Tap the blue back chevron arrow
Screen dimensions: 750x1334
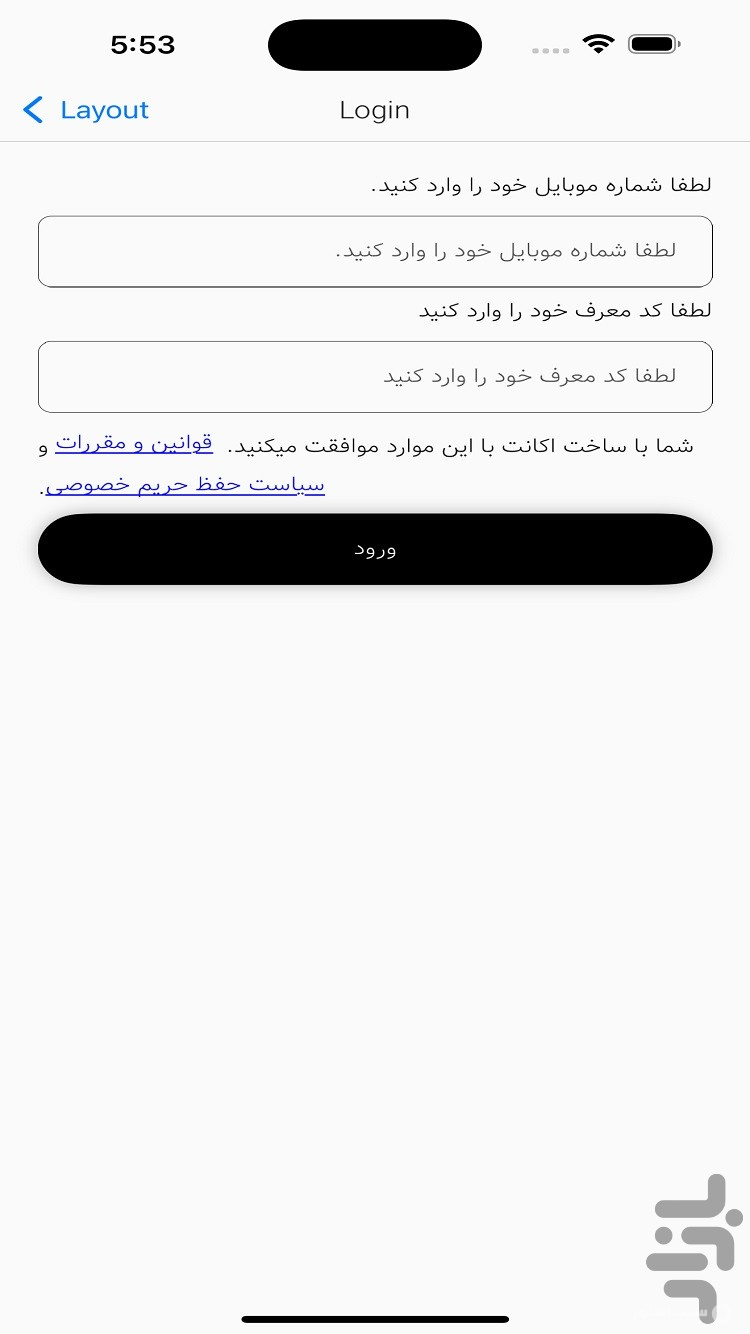[x=33, y=110]
